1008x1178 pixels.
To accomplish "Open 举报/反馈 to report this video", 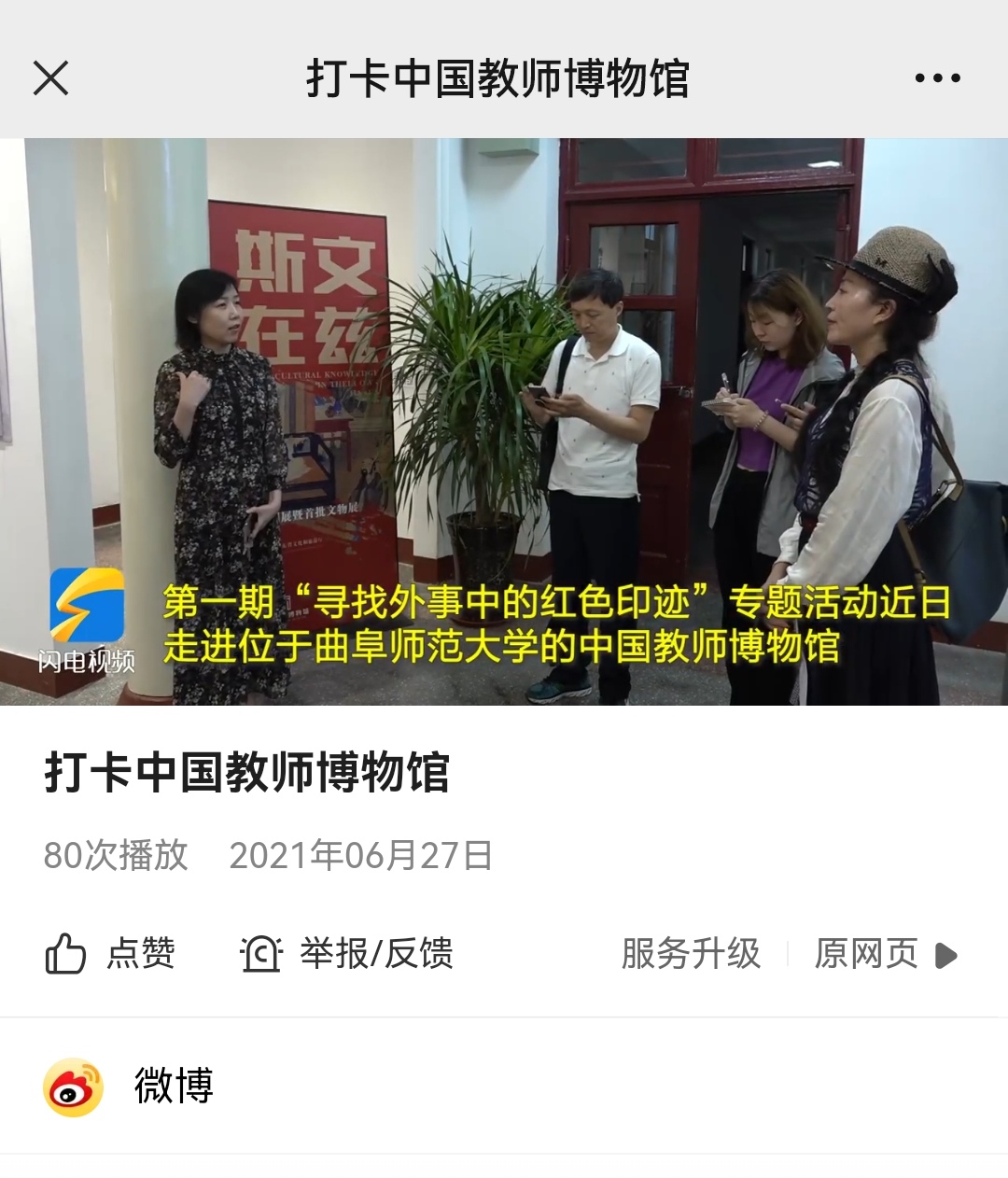I will (x=347, y=954).
